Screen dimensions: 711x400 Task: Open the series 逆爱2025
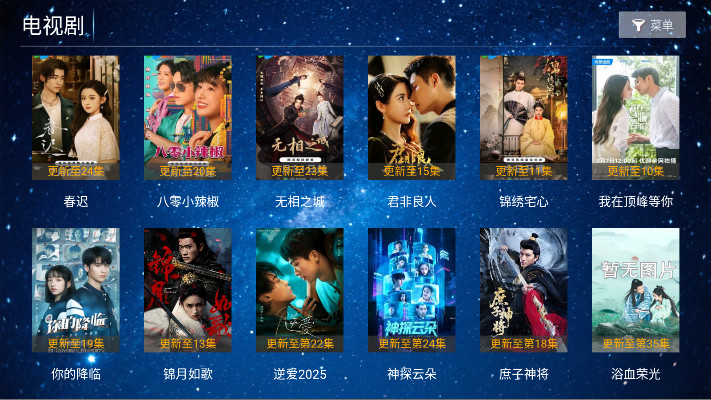point(300,290)
